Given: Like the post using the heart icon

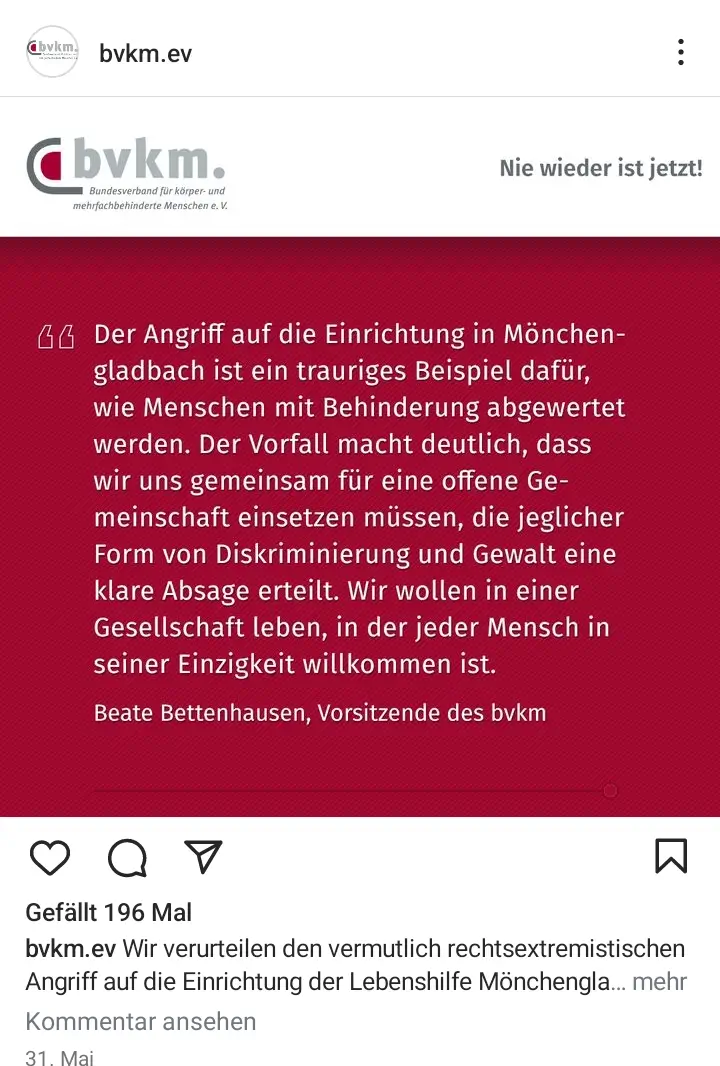Looking at the screenshot, I should point(50,858).
